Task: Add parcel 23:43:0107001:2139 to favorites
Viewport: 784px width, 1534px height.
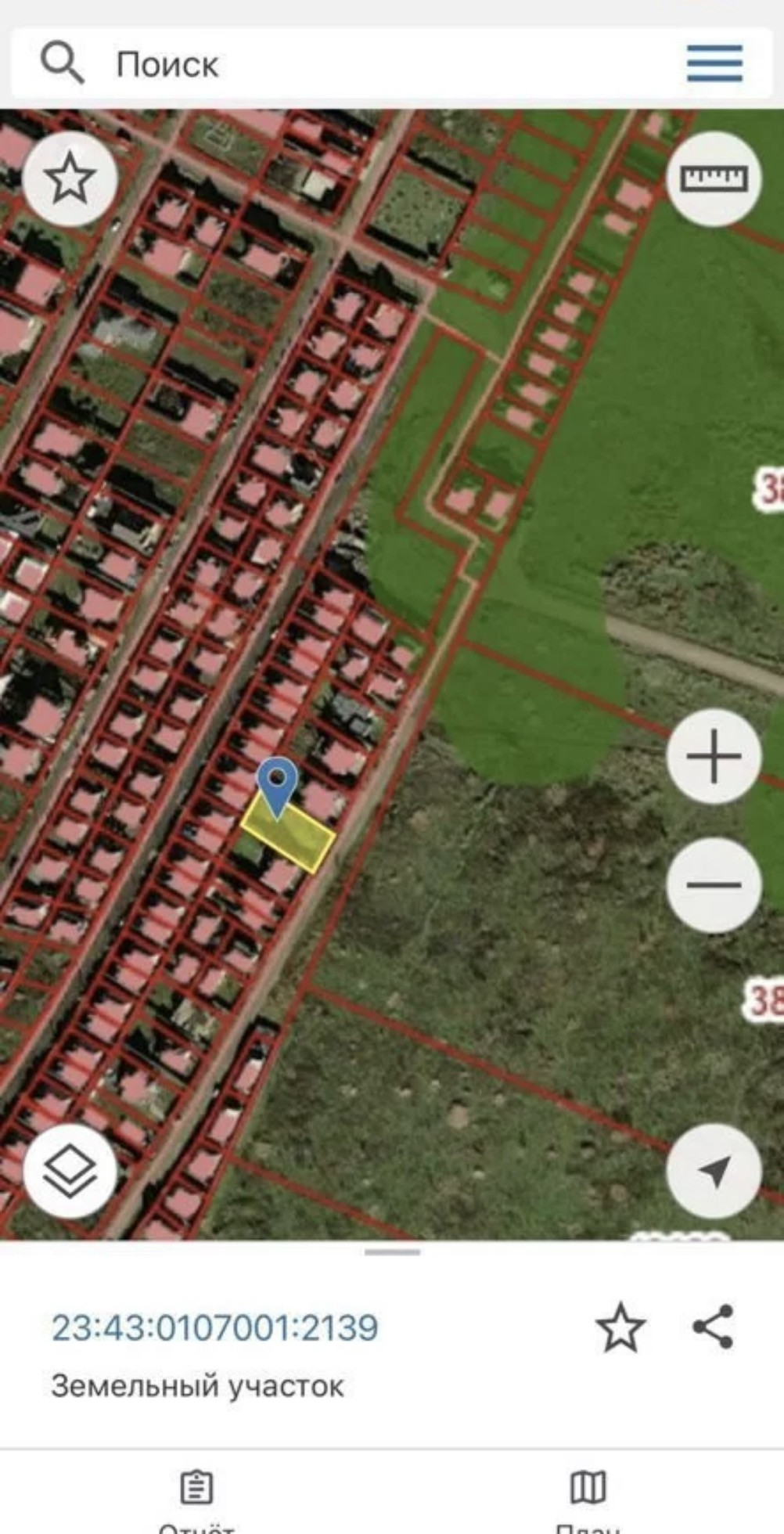Action: coord(620,1327)
